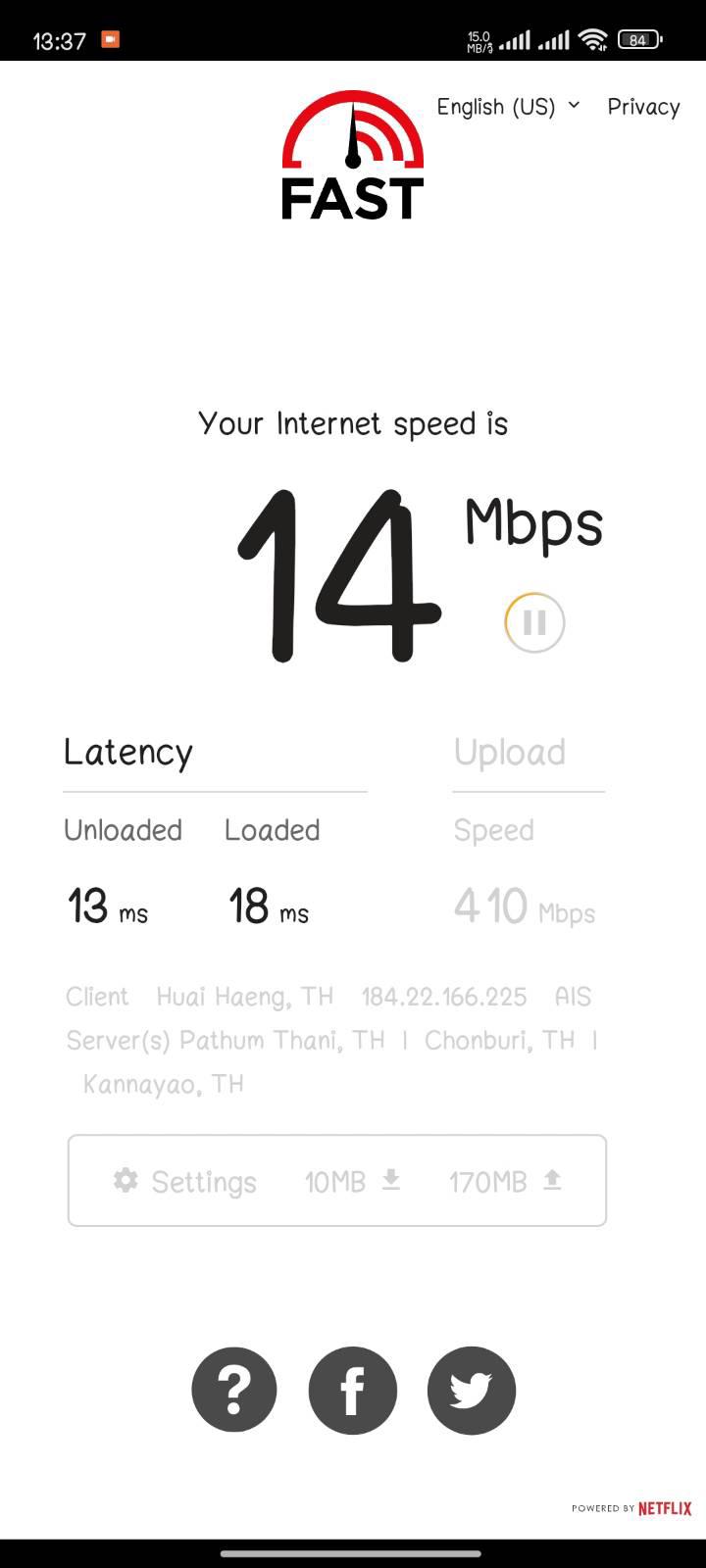The height and width of the screenshot is (1568, 706).
Task: Pause the running speed test
Action: click(534, 622)
